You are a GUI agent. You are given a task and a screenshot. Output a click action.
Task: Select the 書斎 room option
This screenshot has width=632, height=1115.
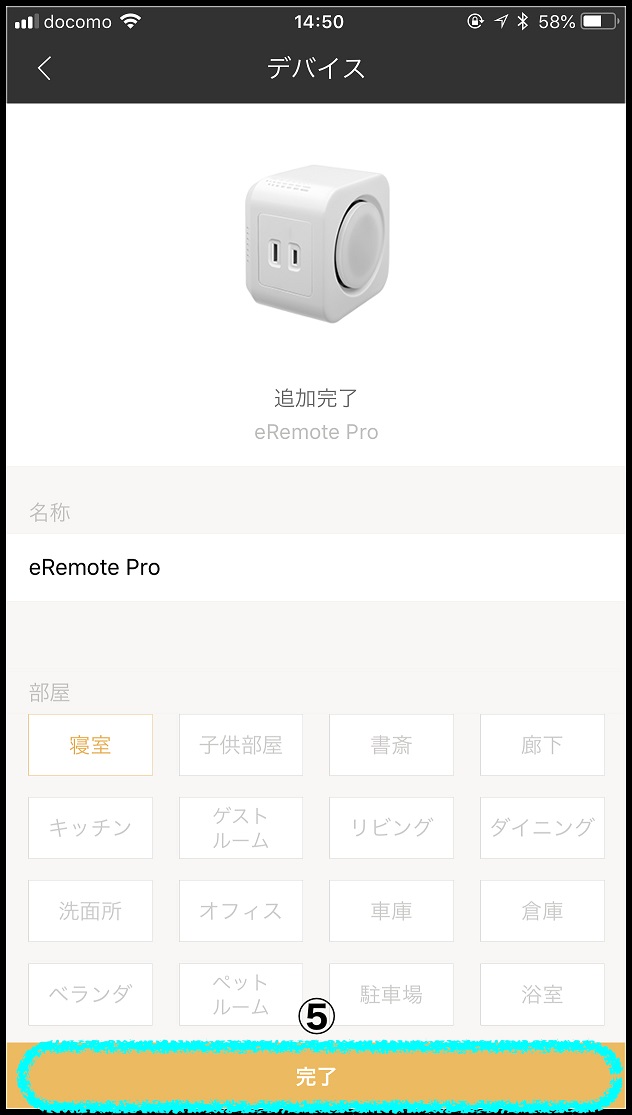[392, 745]
